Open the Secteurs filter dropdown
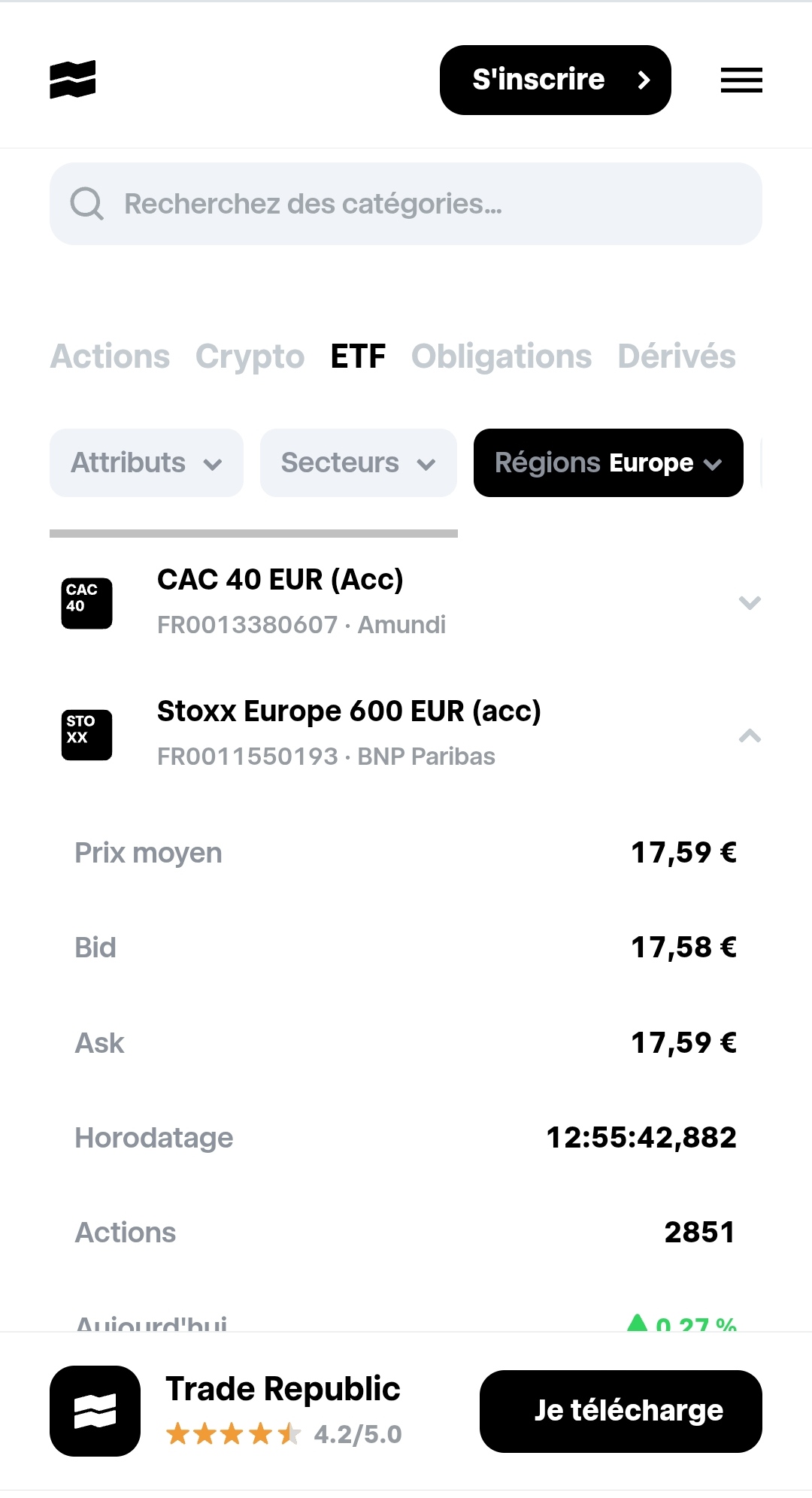The height and width of the screenshot is (1498, 812). tap(358, 462)
